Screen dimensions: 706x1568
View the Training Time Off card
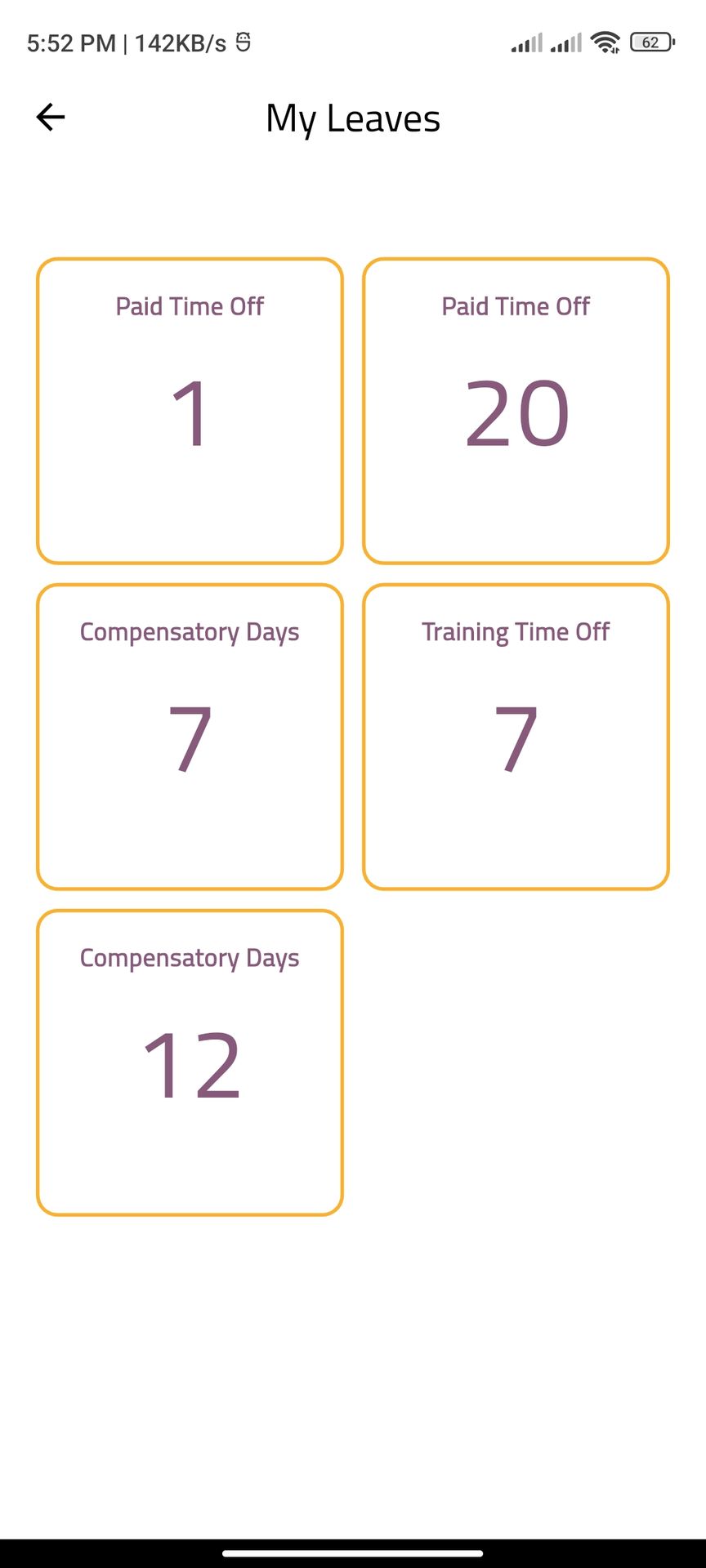(516, 737)
